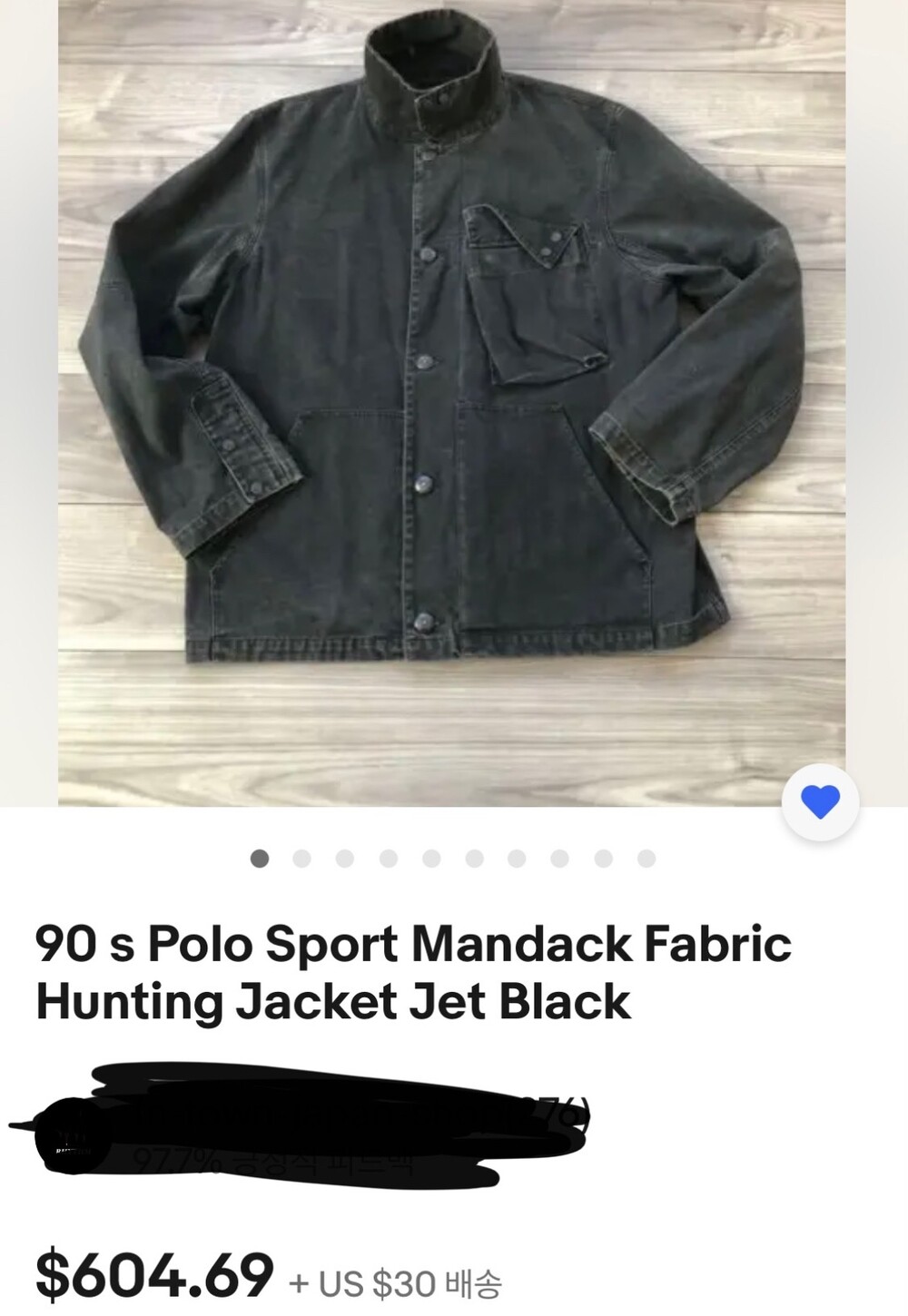Toggle the blue heart watchlist icon

pyautogui.click(x=820, y=802)
